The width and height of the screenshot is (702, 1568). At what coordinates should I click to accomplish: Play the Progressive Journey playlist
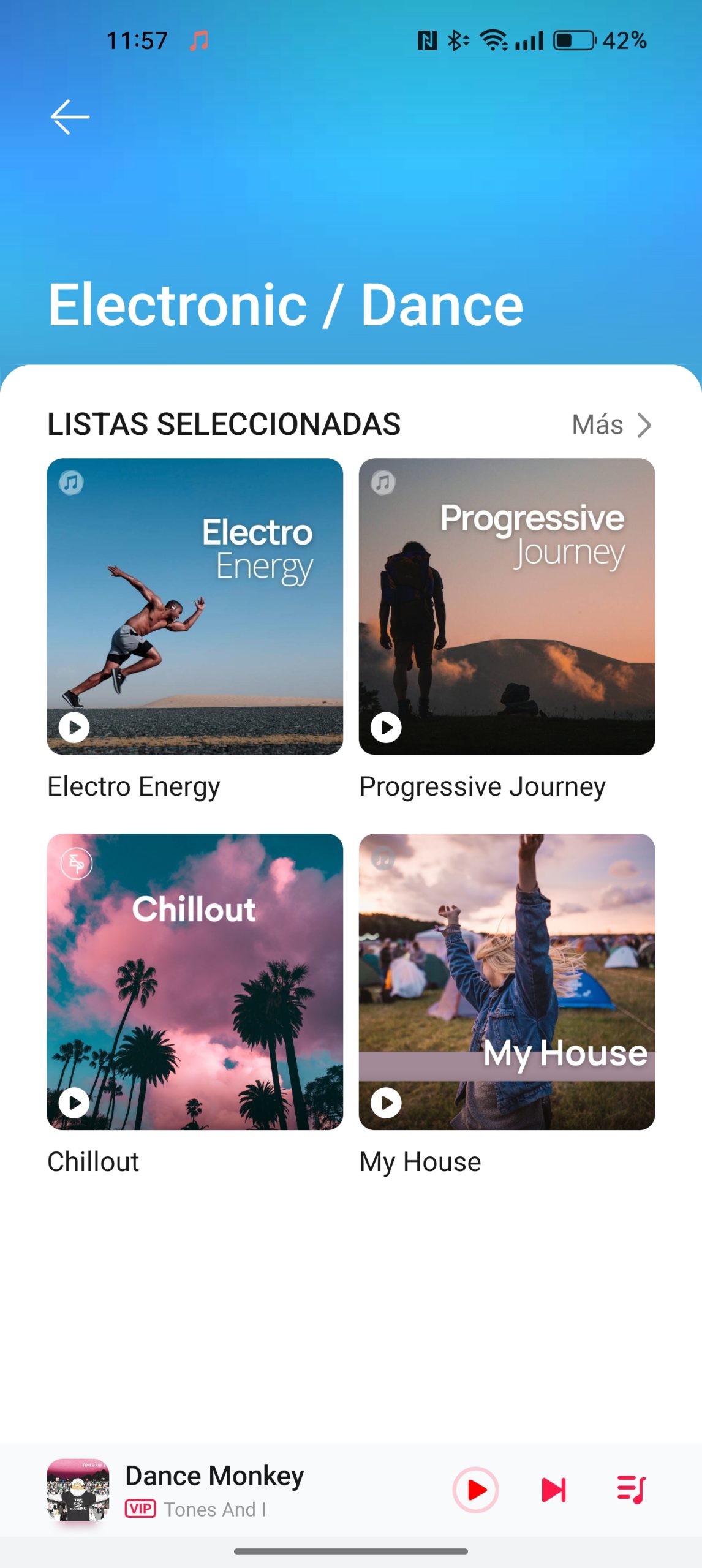pos(386,727)
